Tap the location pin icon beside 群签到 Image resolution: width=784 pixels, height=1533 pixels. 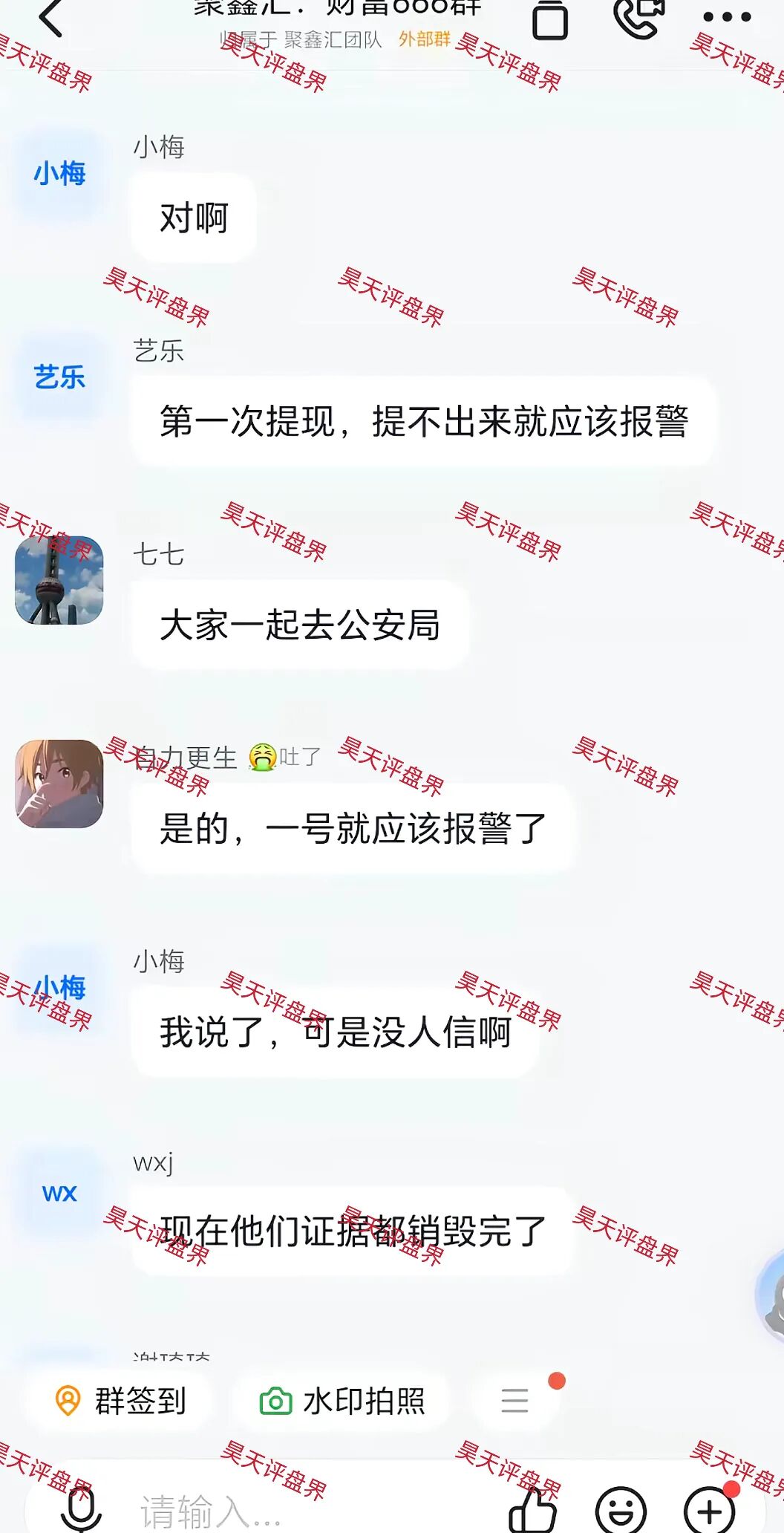click(x=68, y=1400)
